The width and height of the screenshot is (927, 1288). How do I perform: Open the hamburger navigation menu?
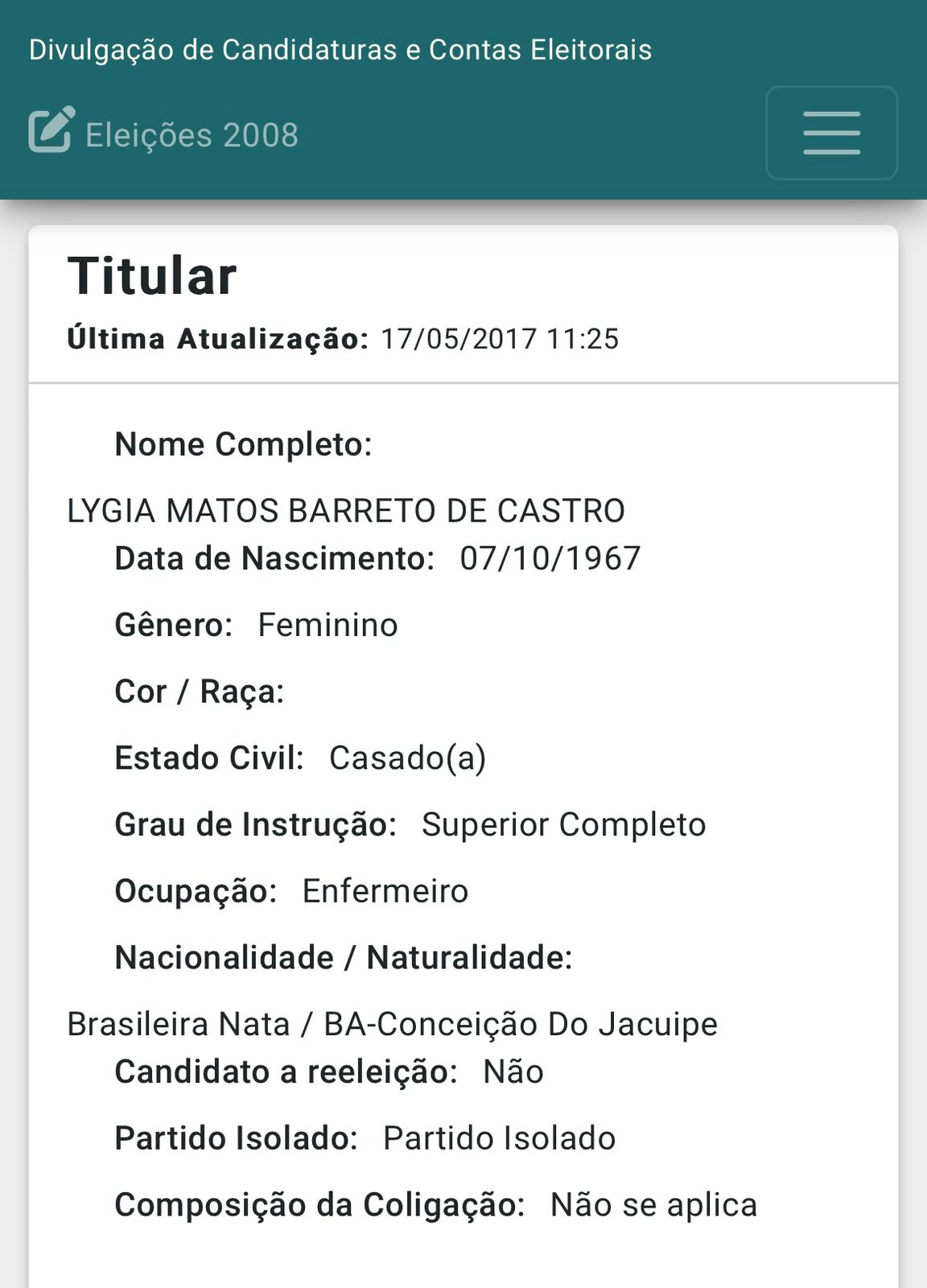tap(831, 133)
